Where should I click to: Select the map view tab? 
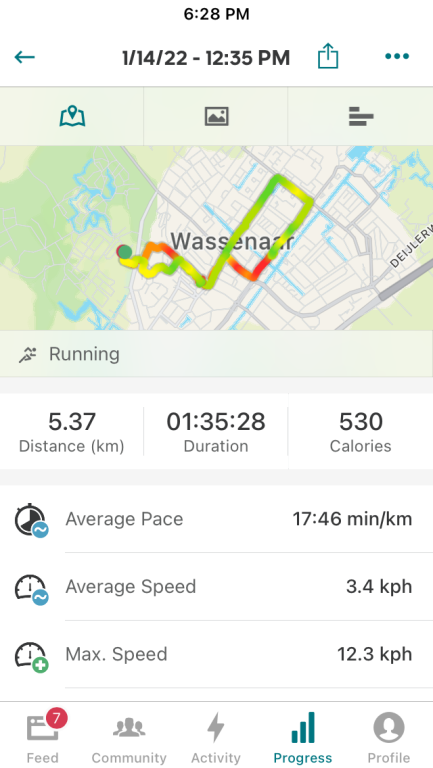tap(72, 117)
